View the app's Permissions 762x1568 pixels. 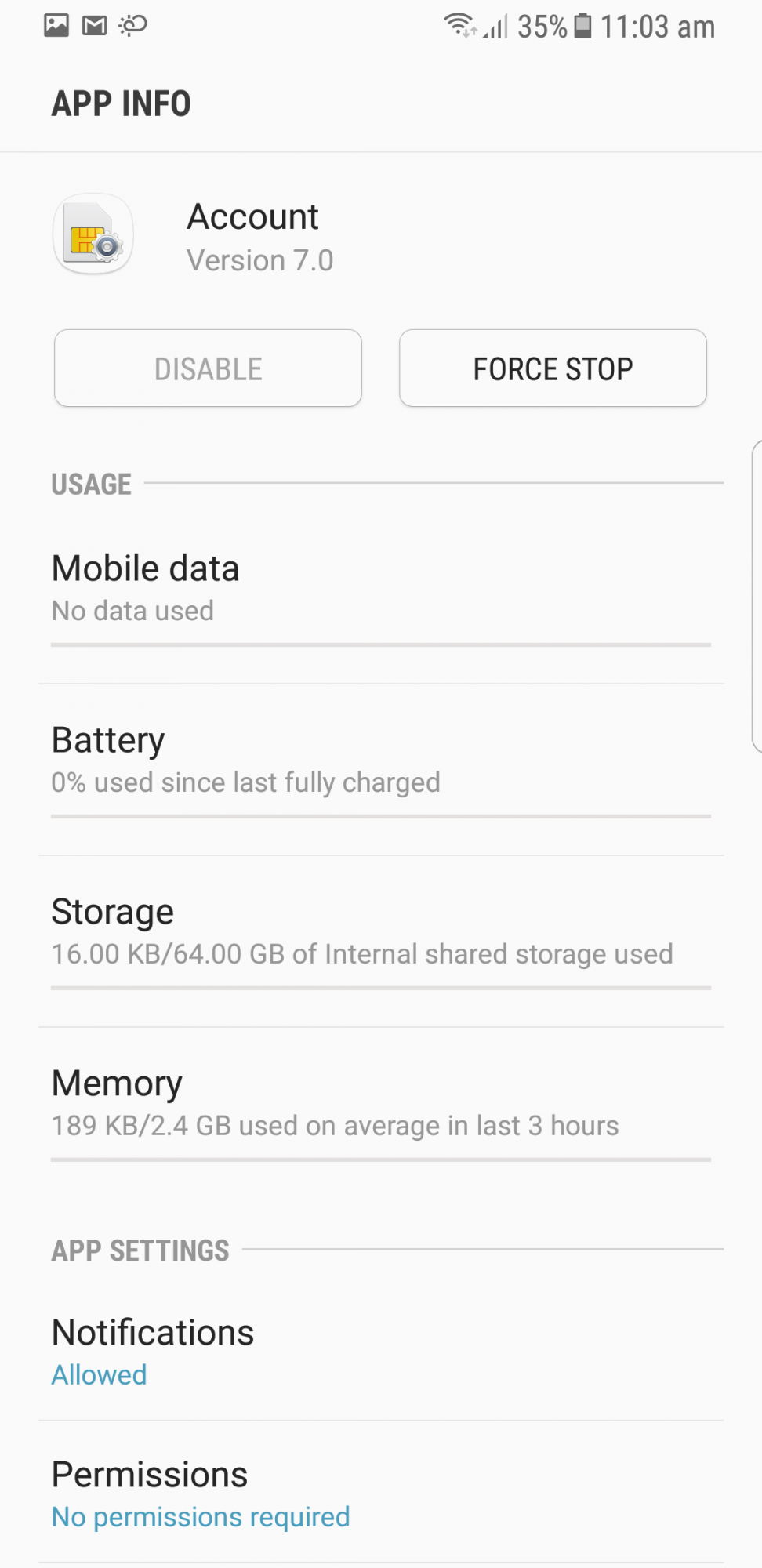pos(381,1494)
